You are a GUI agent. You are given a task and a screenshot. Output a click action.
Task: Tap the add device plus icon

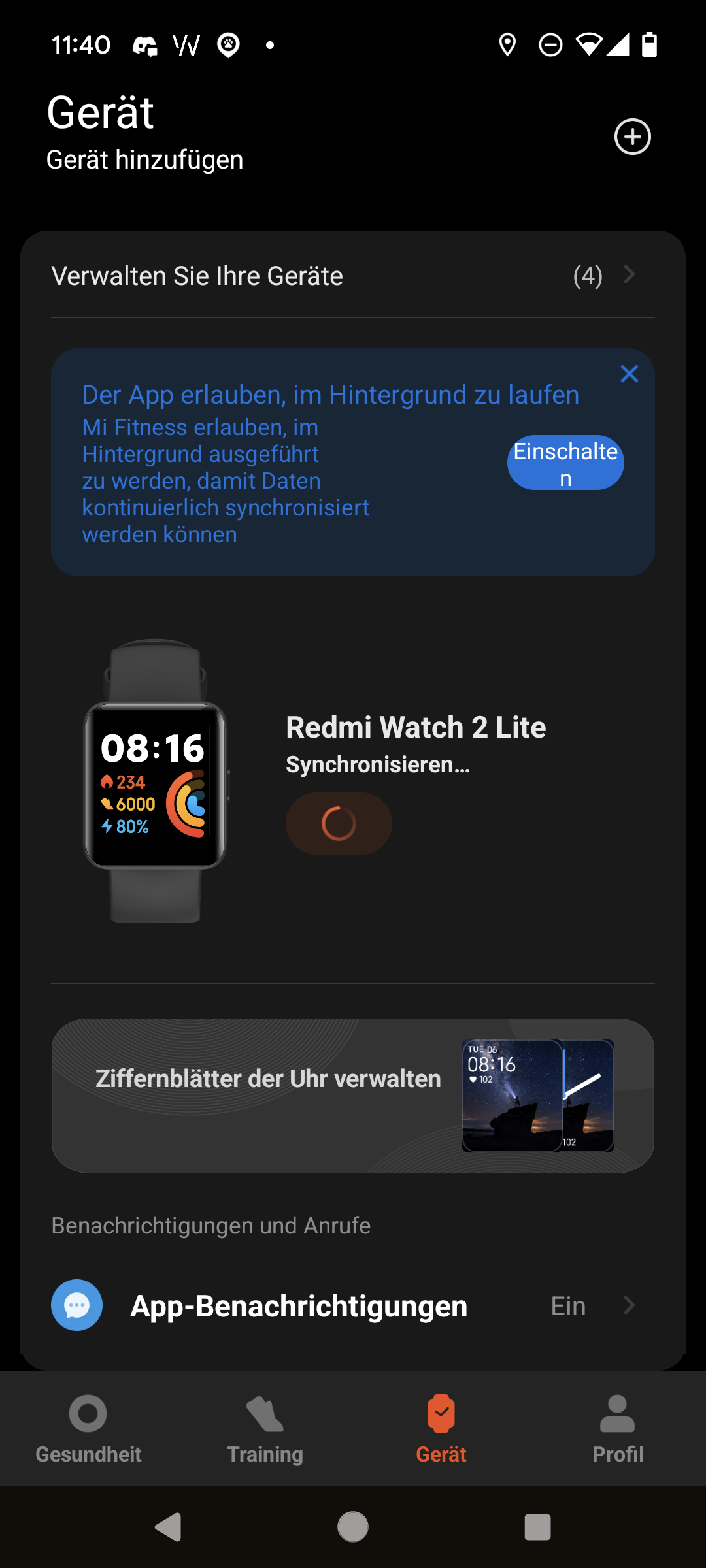pyautogui.click(x=632, y=137)
